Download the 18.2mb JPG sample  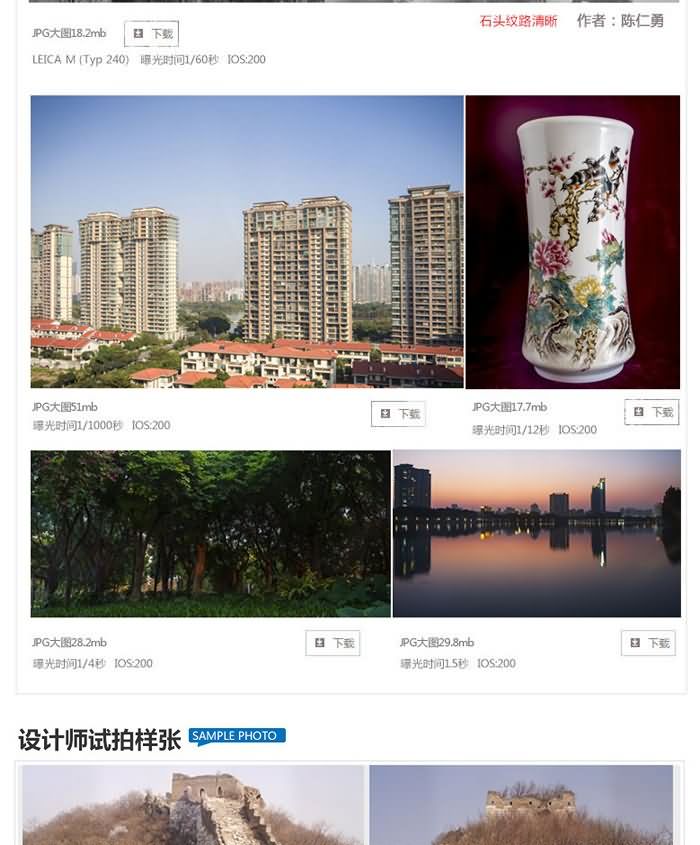(x=152, y=34)
